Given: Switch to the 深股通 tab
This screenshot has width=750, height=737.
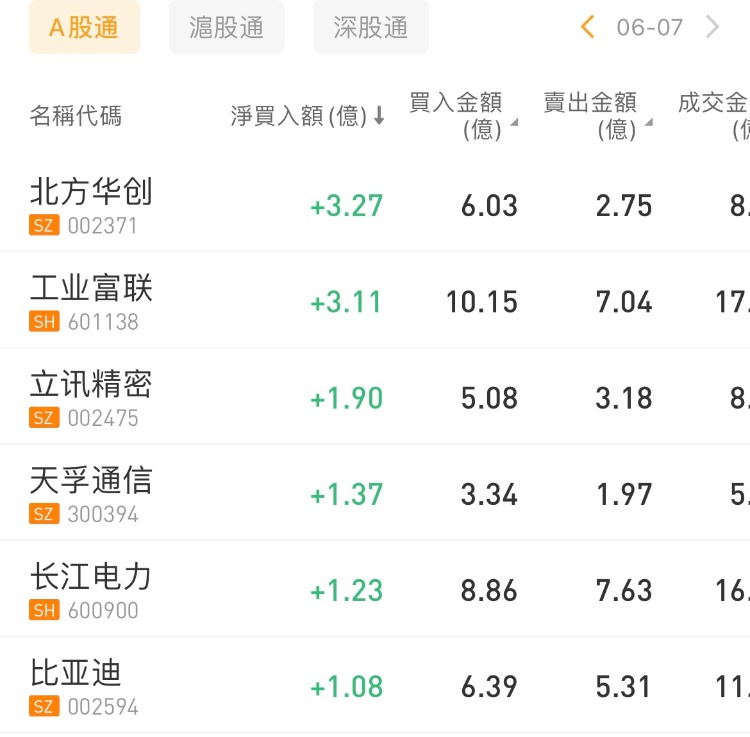Looking at the screenshot, I should pyautogui.click(x=371, y=27).
